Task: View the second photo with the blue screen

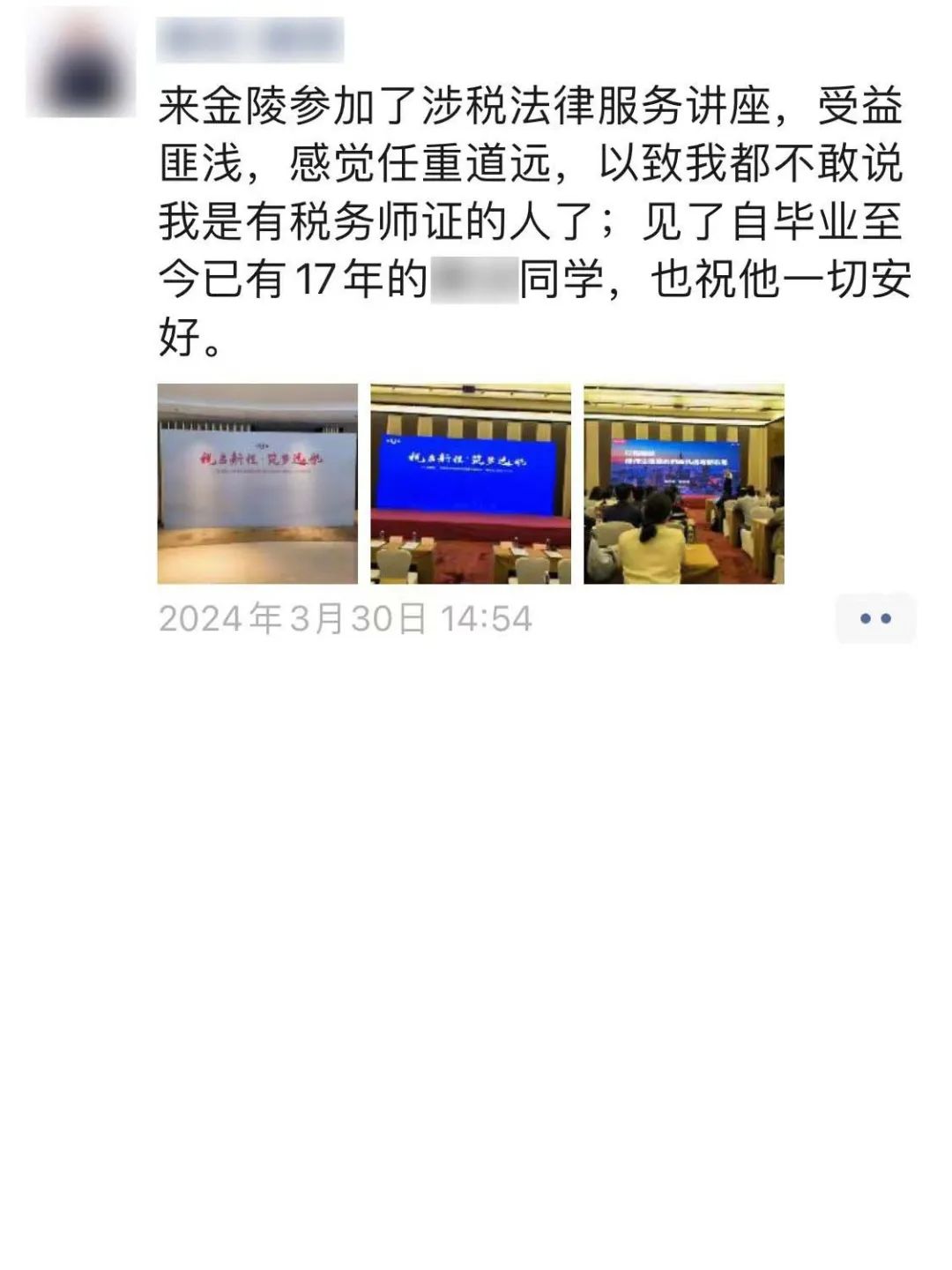Action: tap(471, 483)
